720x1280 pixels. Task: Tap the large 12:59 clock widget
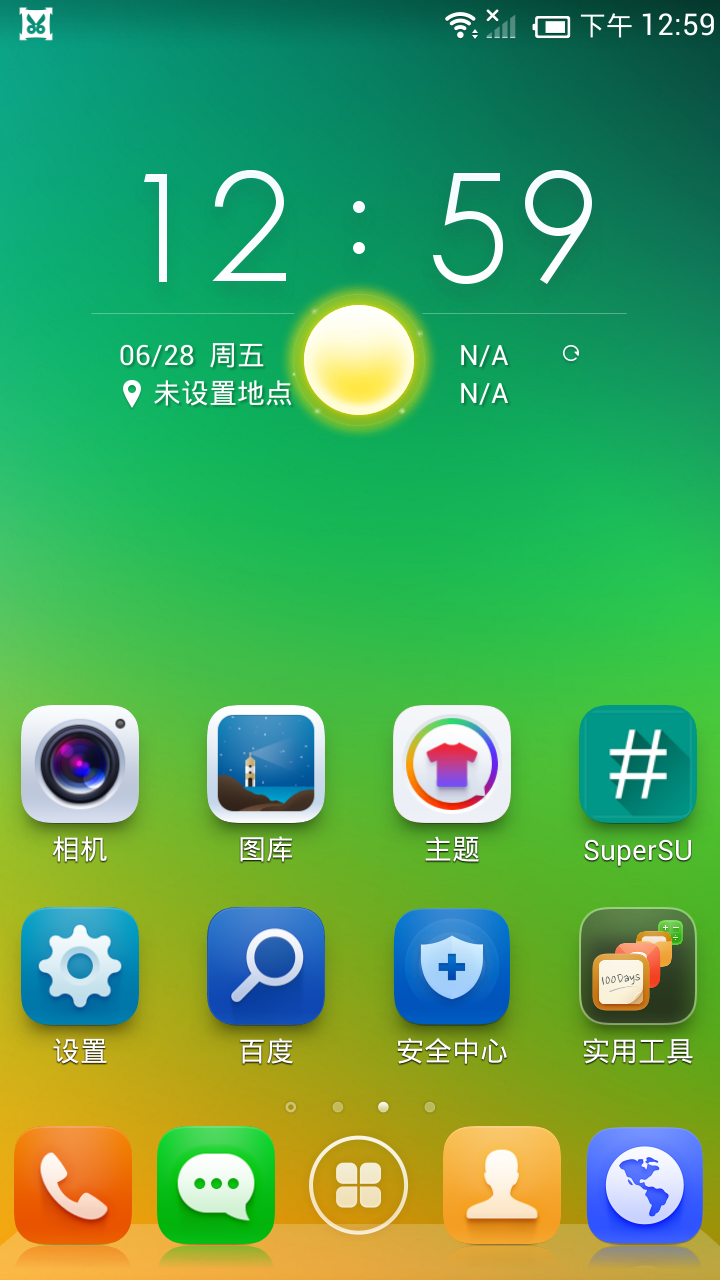tap(360, 230)
